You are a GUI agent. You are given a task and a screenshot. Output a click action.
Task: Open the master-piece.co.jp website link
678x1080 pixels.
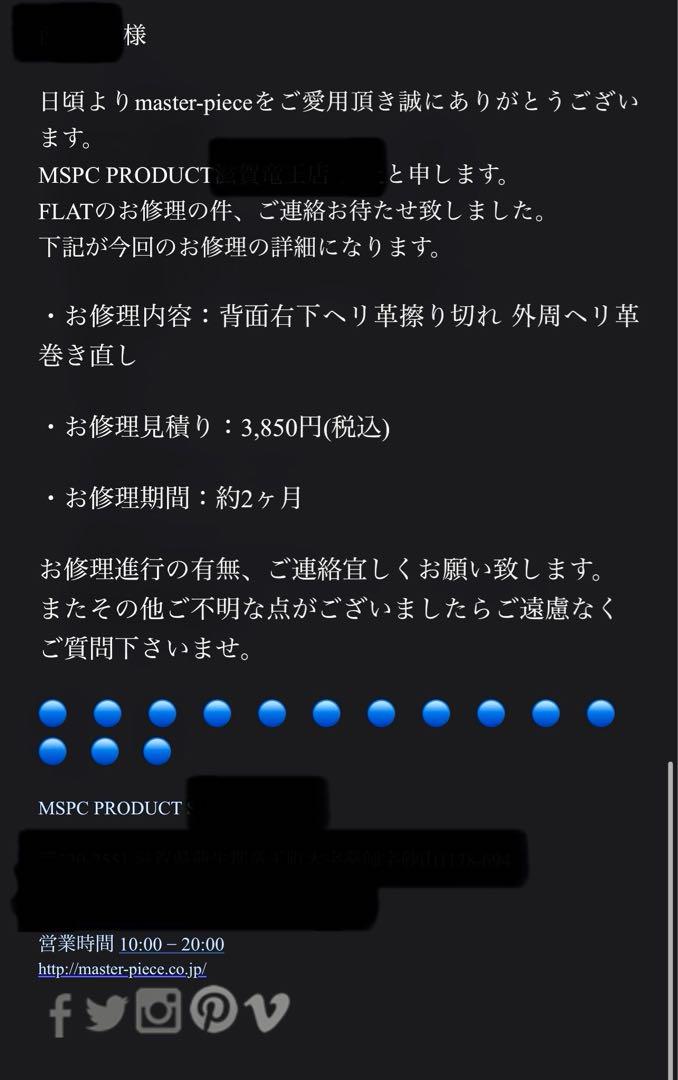click(122, 969)
